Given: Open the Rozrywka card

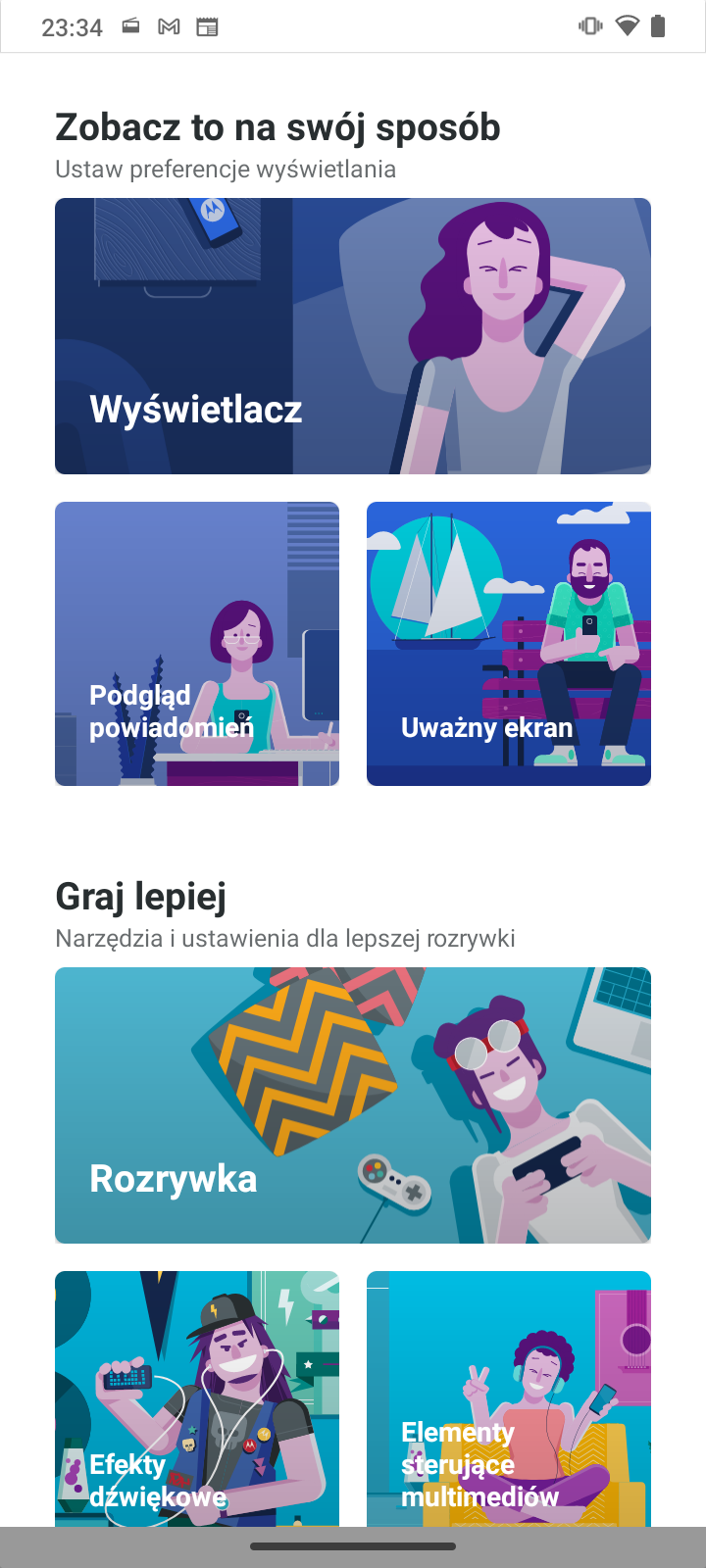Looking at the screenshot, I should tap(353, 1105).
